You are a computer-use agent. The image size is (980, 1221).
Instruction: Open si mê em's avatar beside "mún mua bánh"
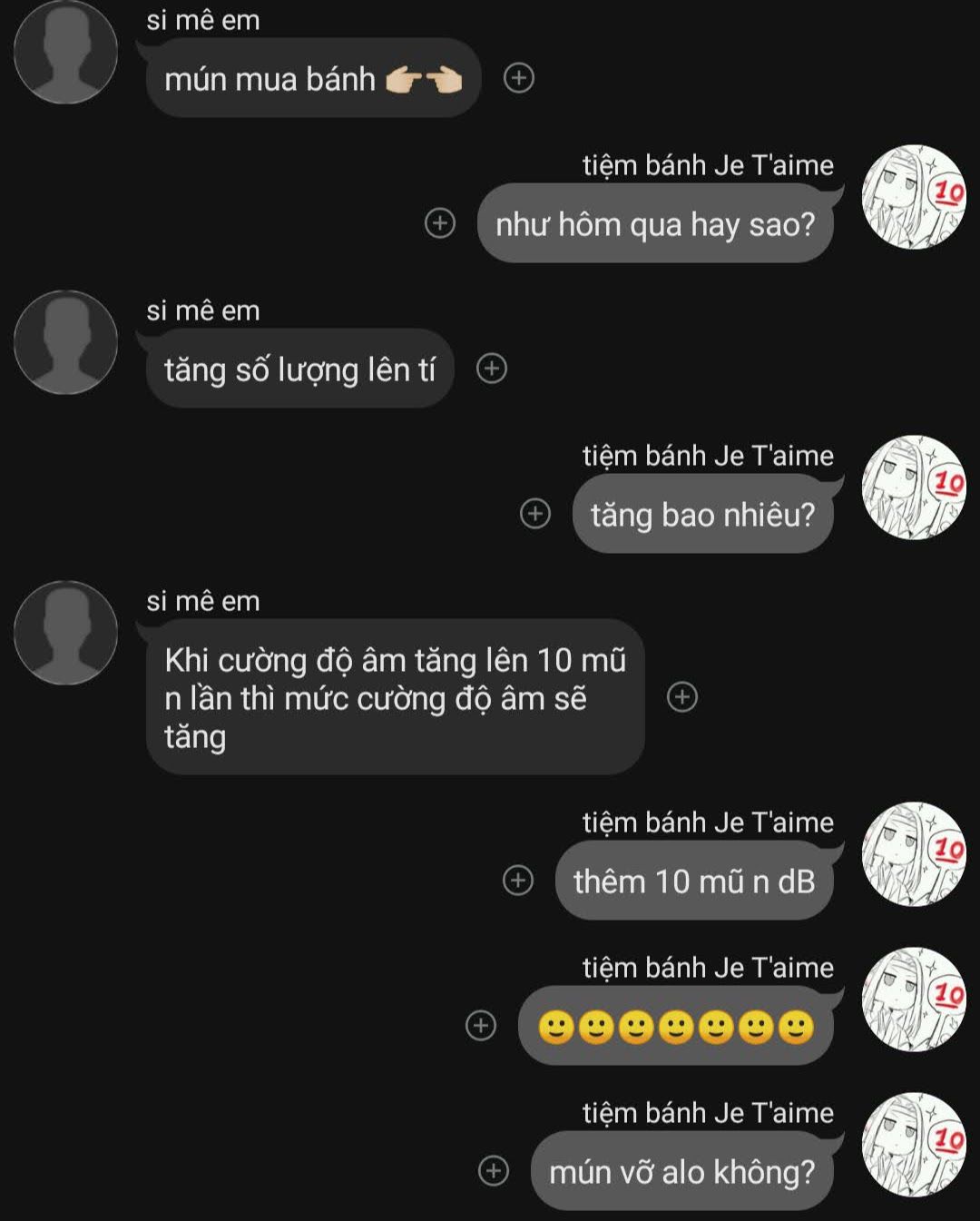coord(65,52)
